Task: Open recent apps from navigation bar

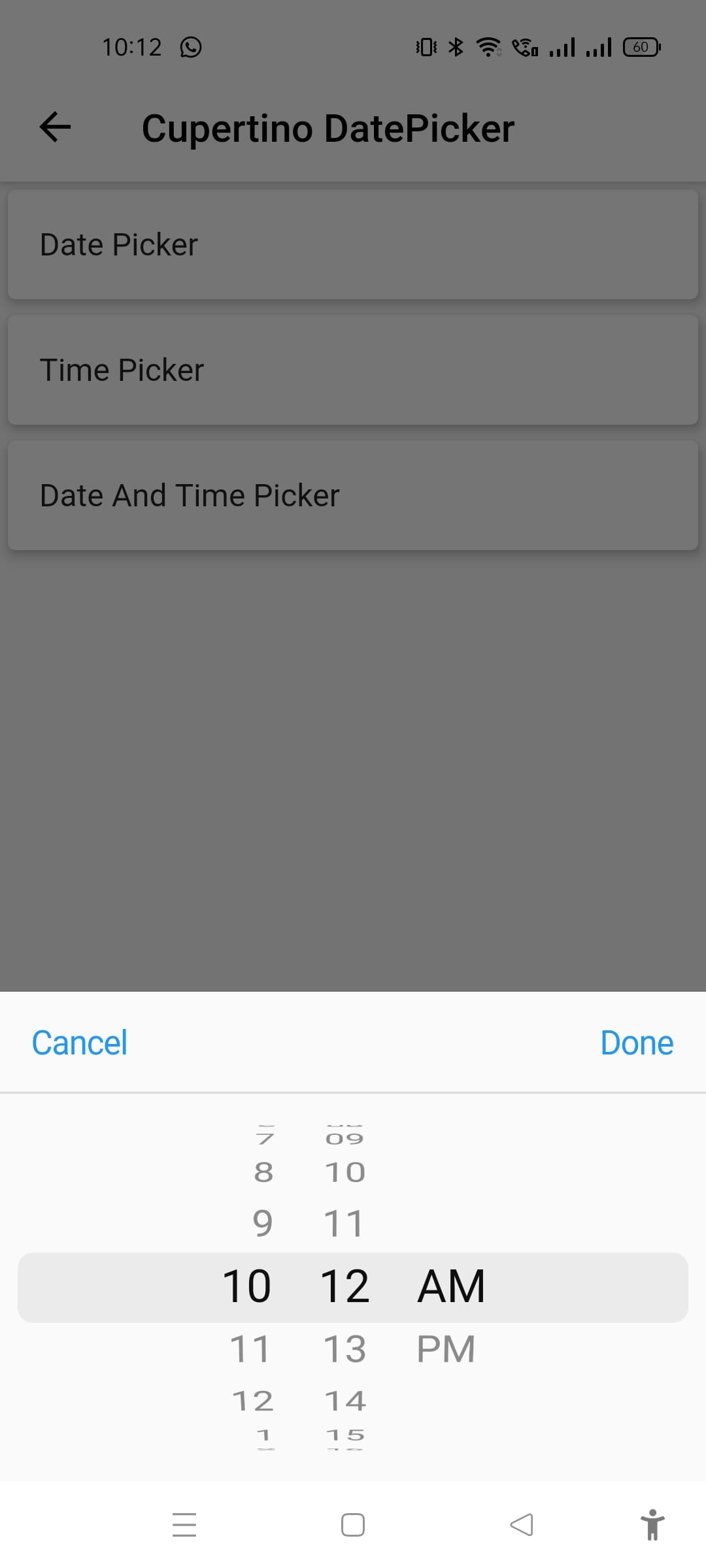Action: point(184,1525)
